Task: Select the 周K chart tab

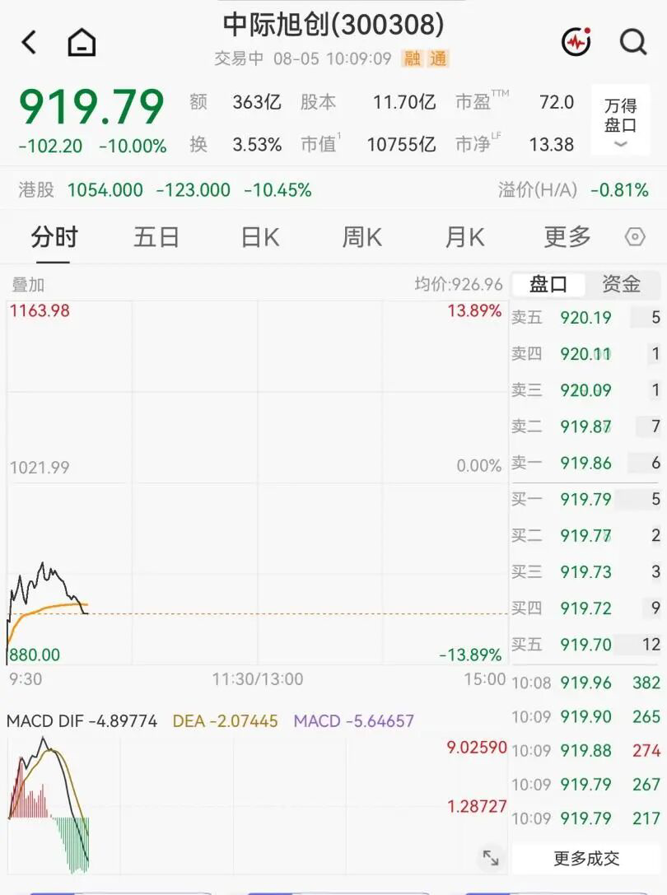Action: click(x=362, y=237)
